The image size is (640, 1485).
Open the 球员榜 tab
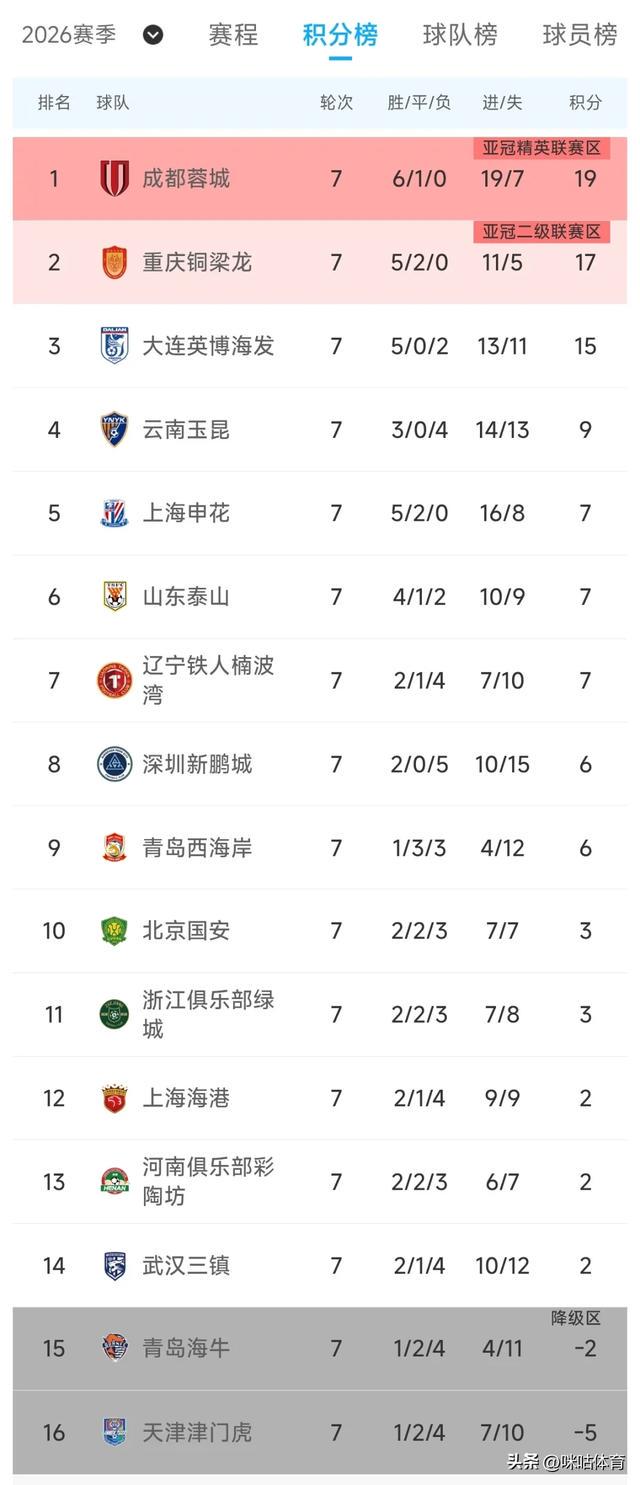pos(580,35)
